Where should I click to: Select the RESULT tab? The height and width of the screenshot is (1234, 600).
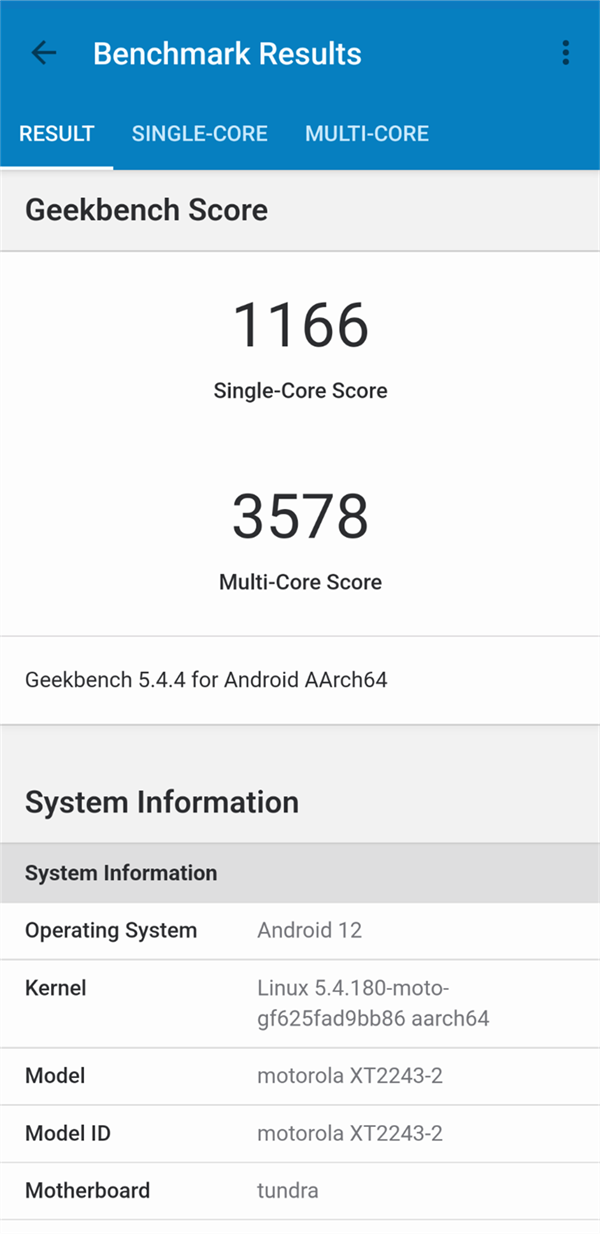(57, 134)
